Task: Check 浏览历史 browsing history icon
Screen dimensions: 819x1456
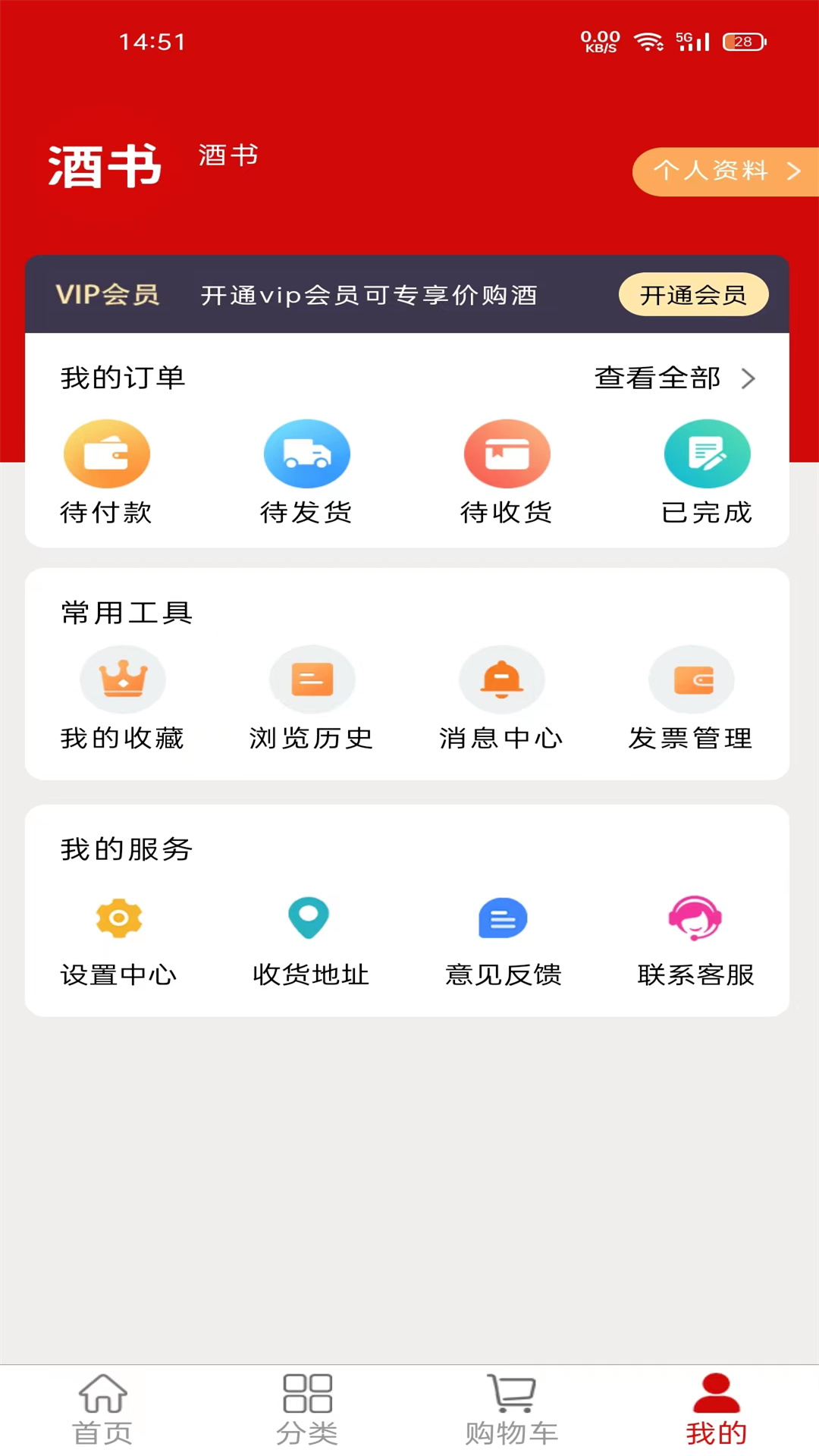Action: [x=312, y=679]
